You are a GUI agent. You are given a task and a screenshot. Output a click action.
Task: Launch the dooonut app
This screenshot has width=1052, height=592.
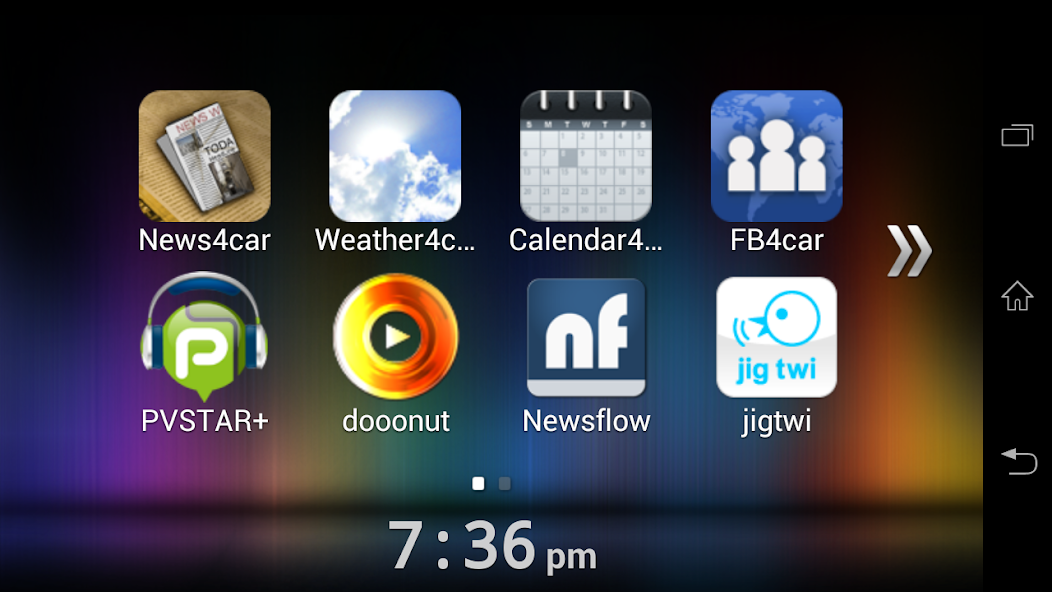pyautogui.click(x=395, y=338)
